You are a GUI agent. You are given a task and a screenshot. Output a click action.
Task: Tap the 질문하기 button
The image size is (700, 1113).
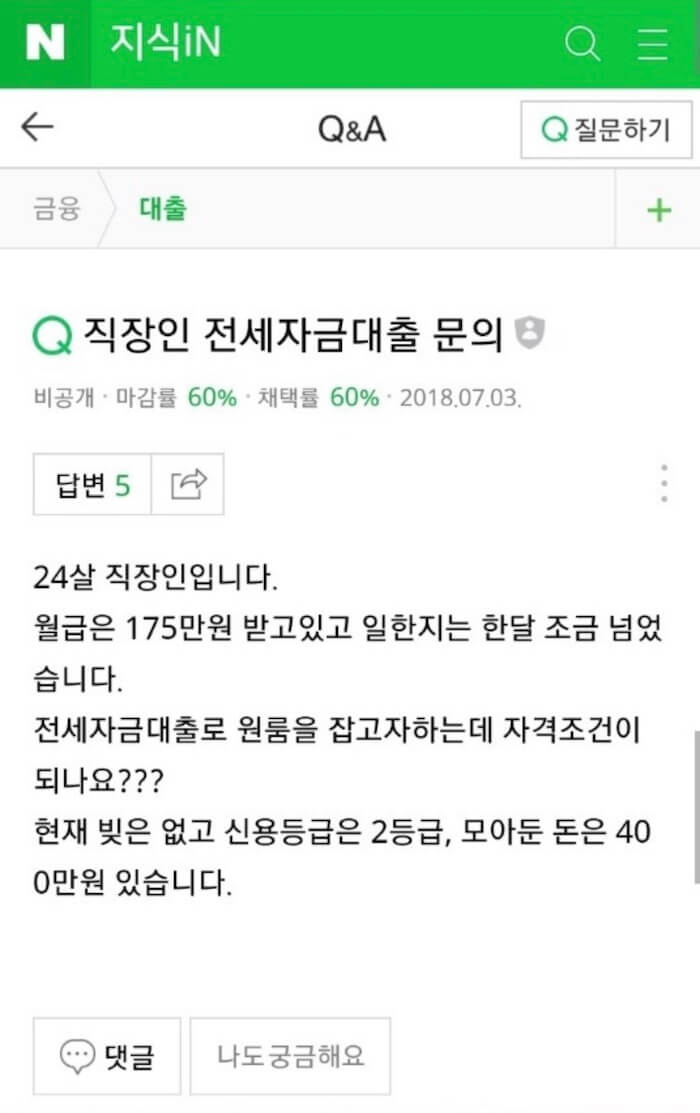pos(606,130)
